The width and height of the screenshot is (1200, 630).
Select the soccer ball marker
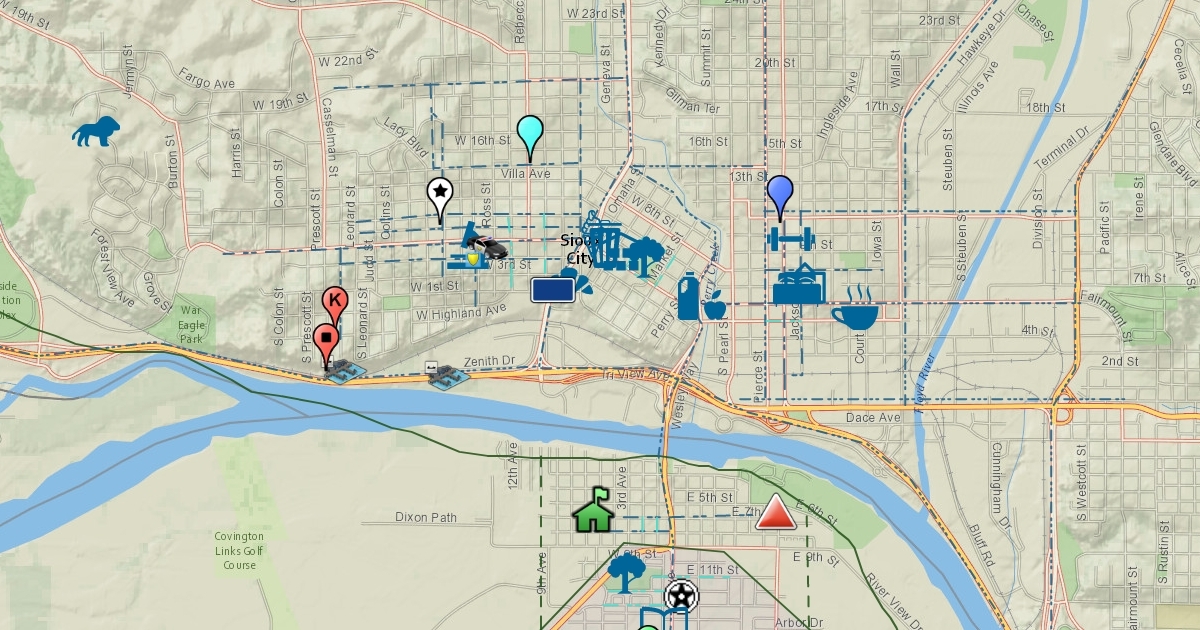click(x=681, y=596)
